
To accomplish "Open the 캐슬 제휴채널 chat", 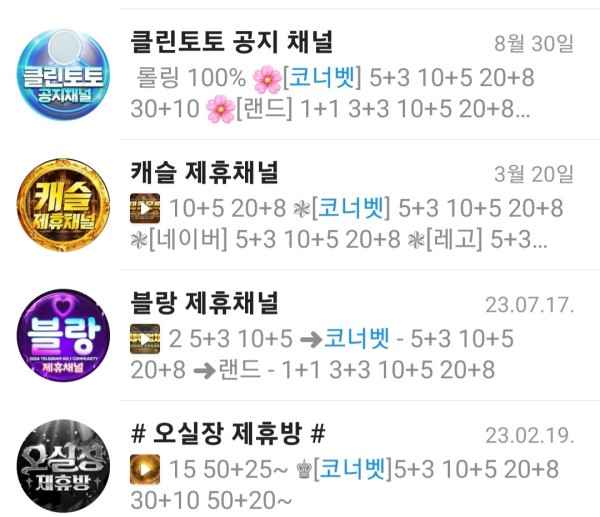I will [x=300, y=204].
